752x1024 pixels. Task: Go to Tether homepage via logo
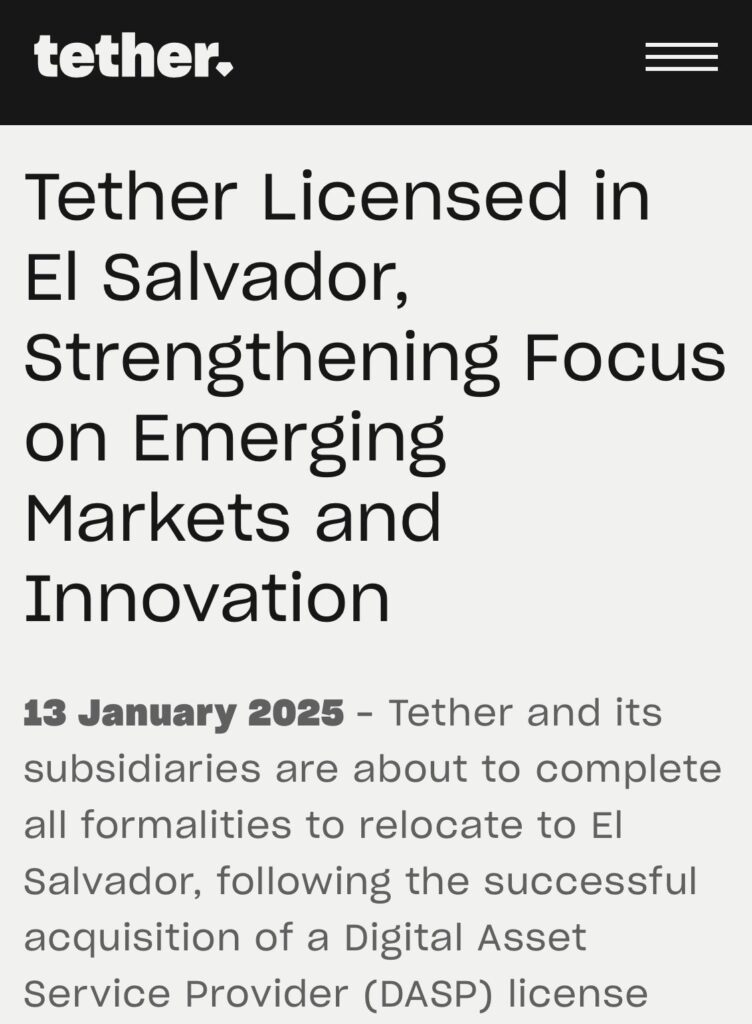pyautogui.click(x=133, y=57)
